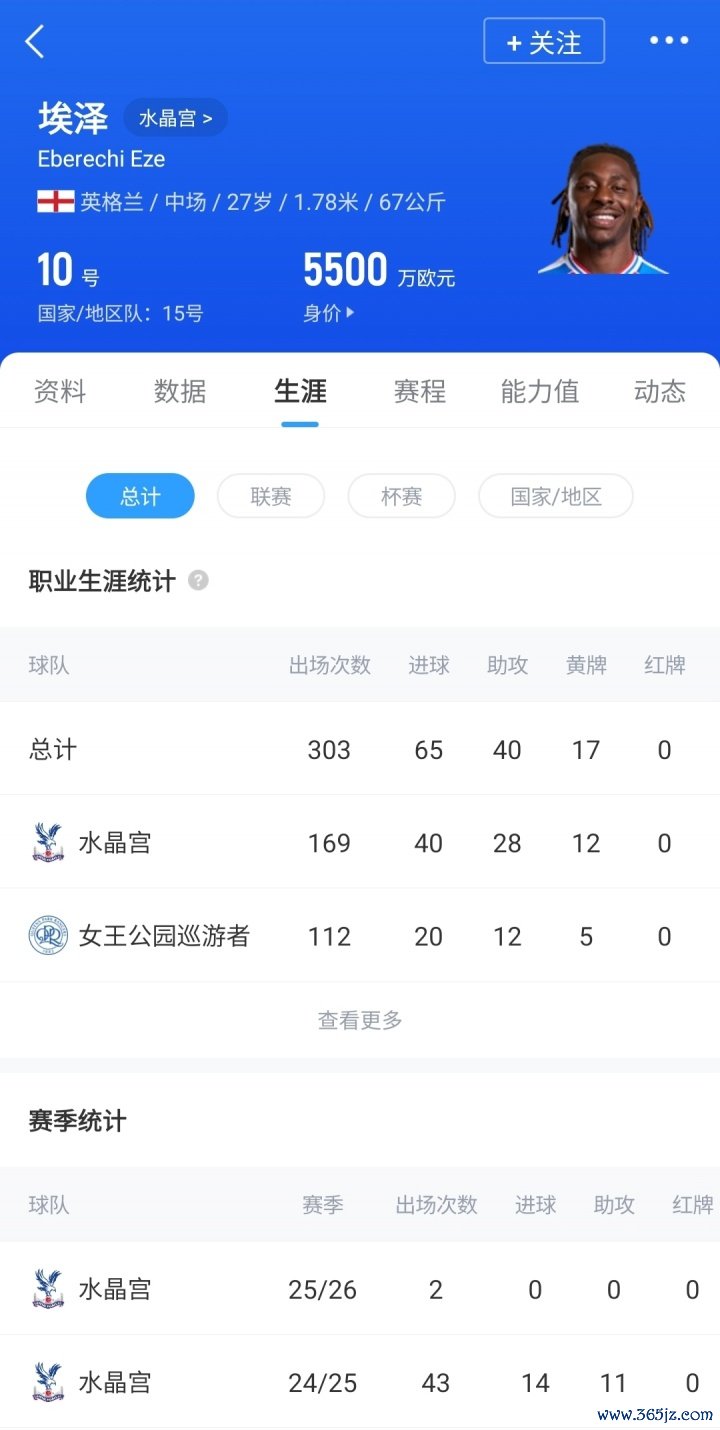The width and height of the screenshot is (720, 1430).
Task: Go back using the arrow icon
Action: pos(35,42)
